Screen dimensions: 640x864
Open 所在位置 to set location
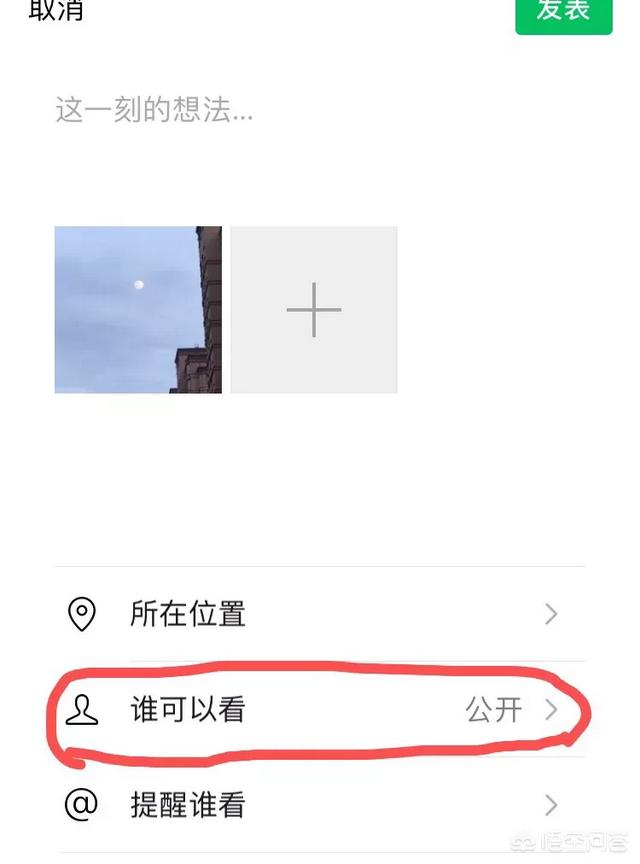tap(320, 614)
